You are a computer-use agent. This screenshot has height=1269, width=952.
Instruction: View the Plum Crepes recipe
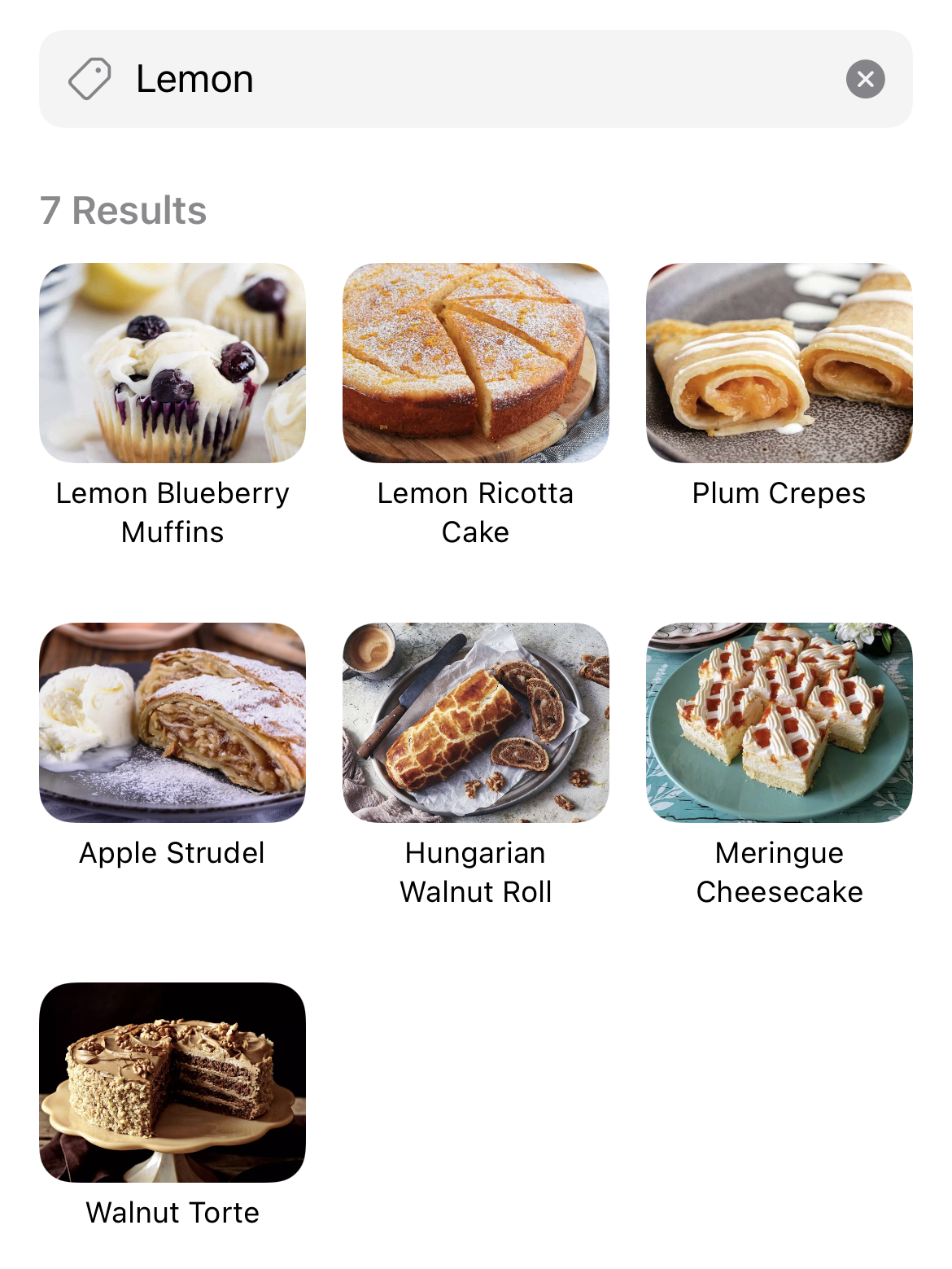[x=779, y=363]
